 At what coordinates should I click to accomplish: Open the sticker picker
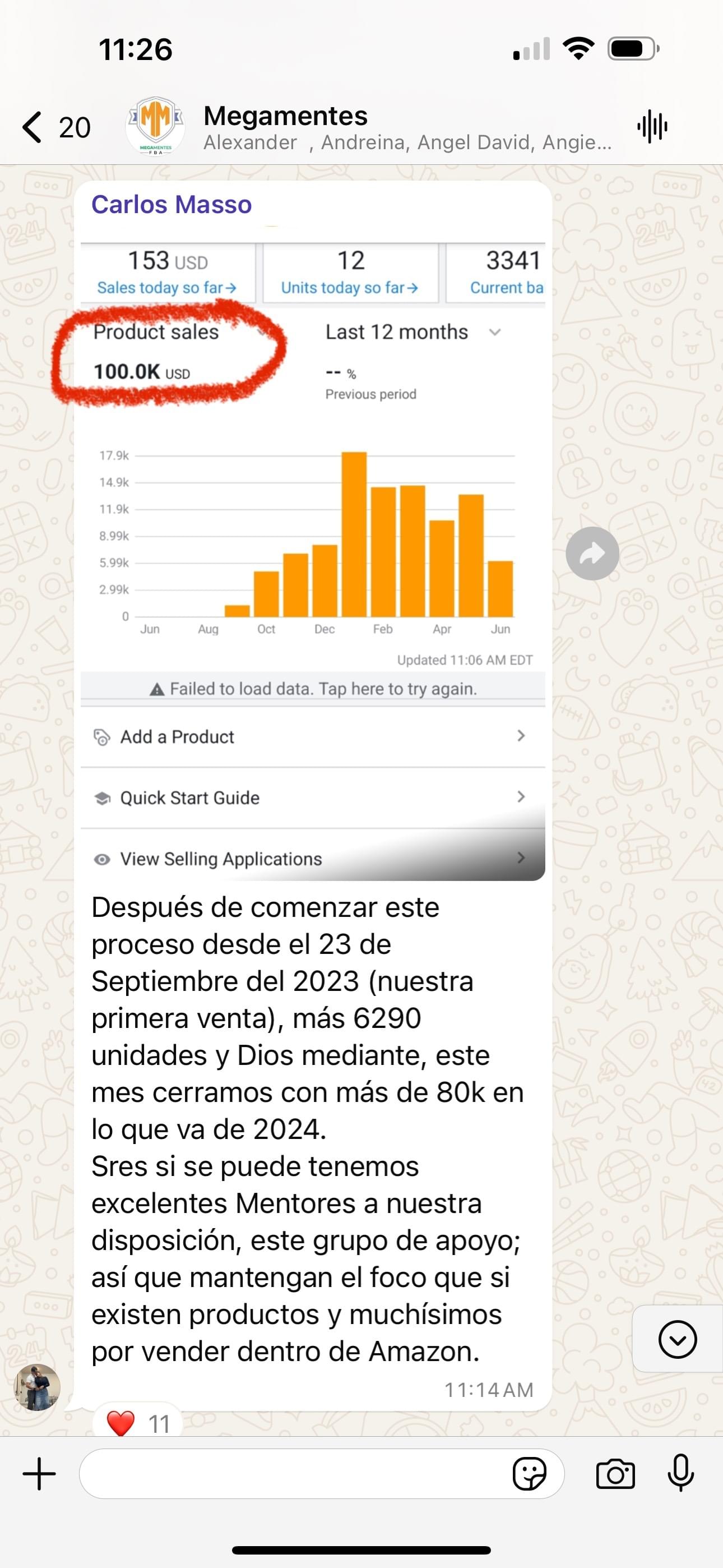pyautogui.click(x=529, y=1474)
